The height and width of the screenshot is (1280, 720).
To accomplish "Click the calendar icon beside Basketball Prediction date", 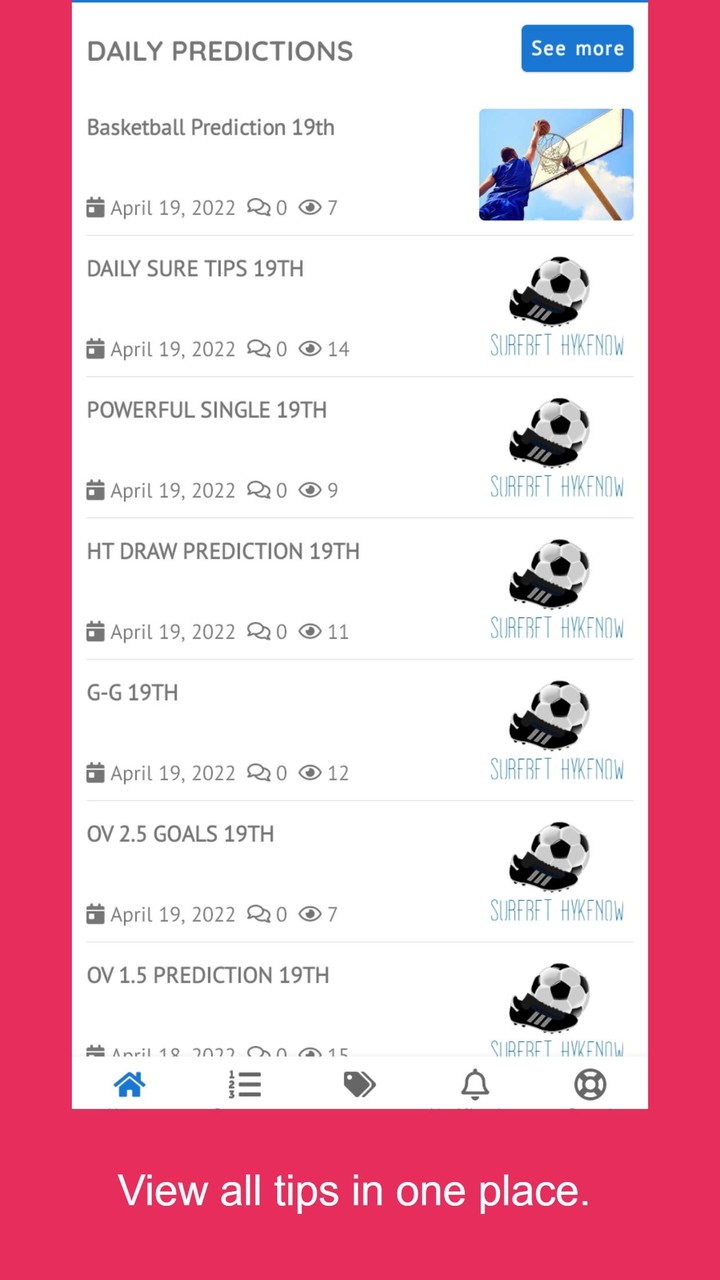I will click(96, 207).
